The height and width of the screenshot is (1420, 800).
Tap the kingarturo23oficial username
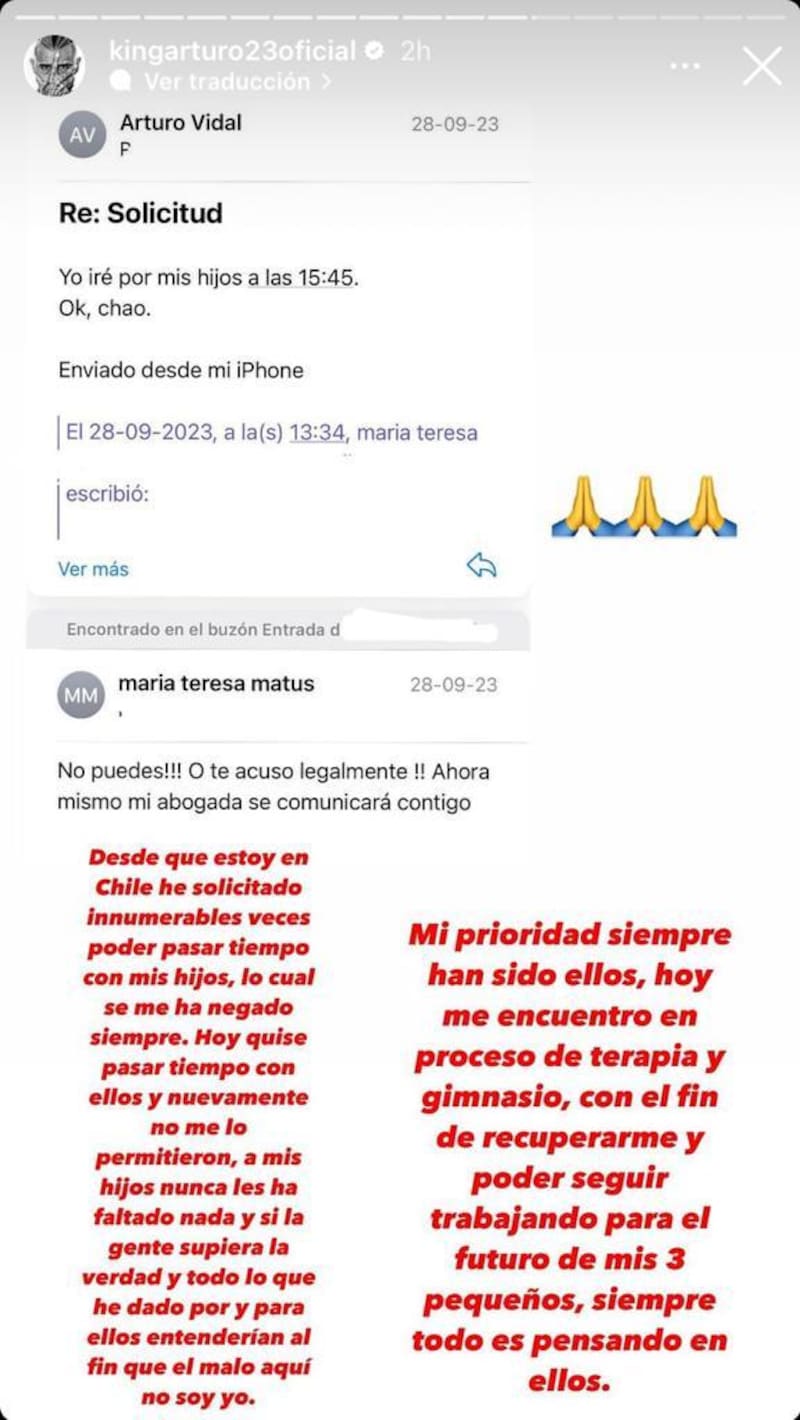click(x=233, y=51)
